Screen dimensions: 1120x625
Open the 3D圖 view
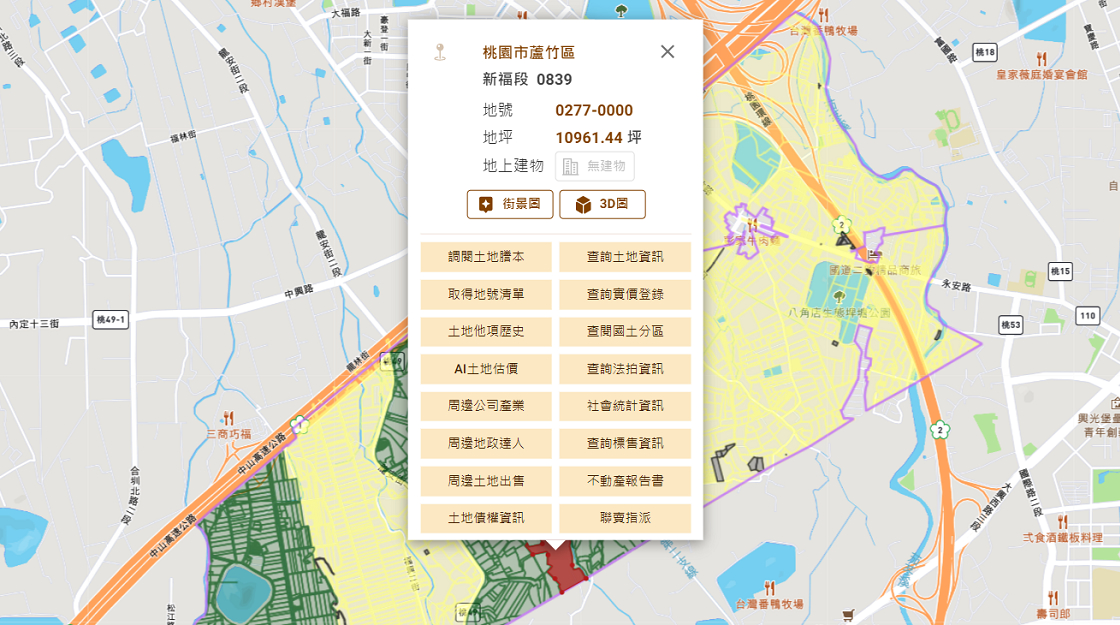[602, 204]
